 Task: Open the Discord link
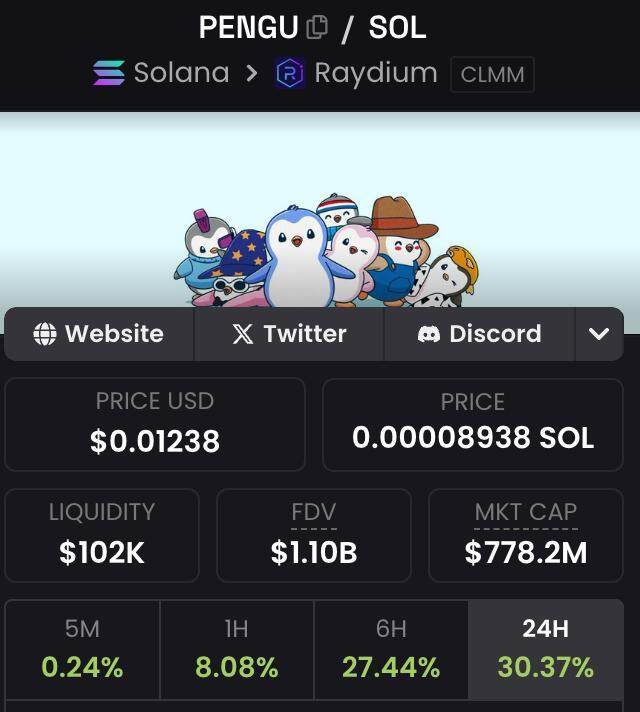[479, 334]
